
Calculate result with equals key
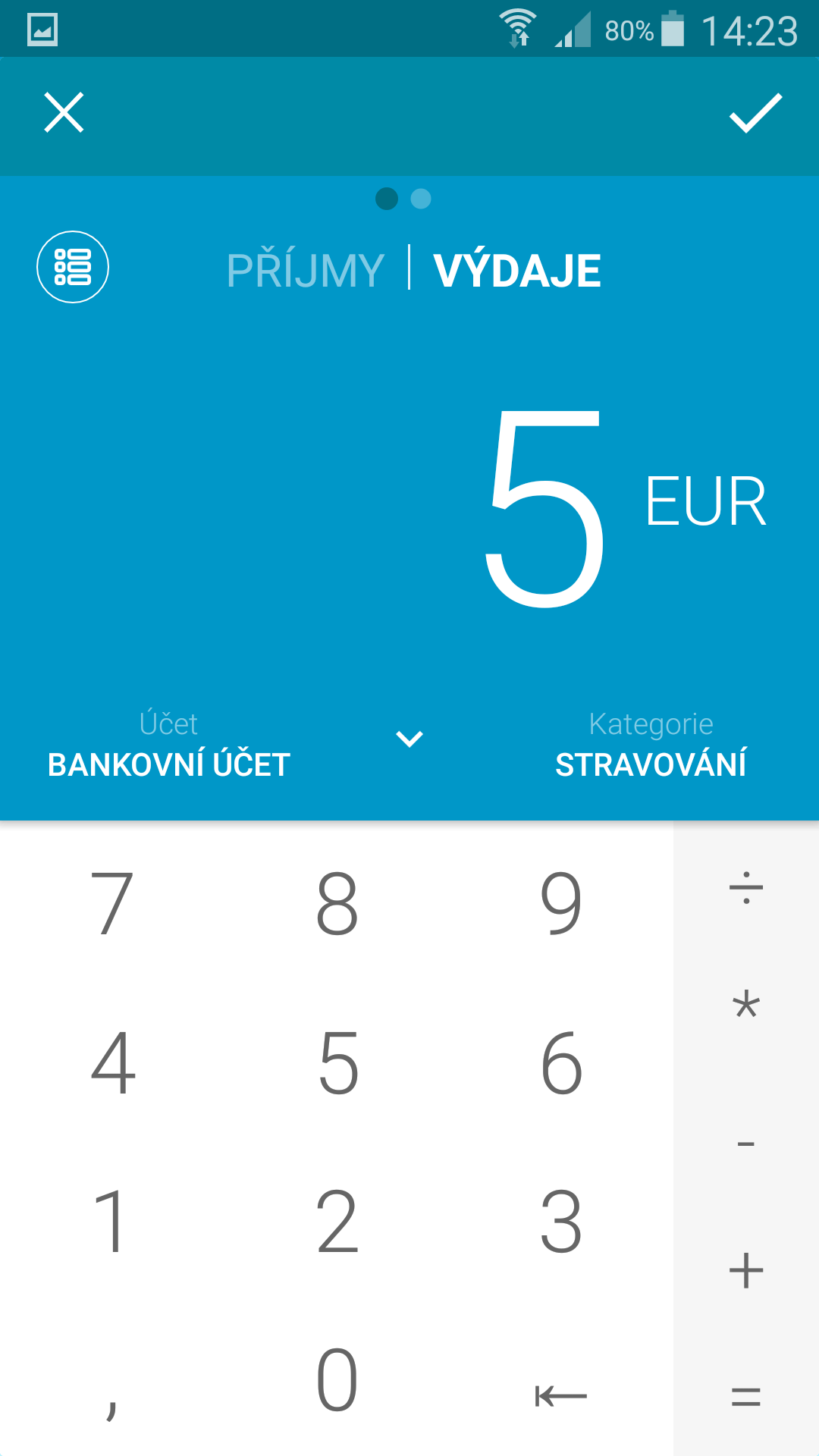coord(746,1395)
